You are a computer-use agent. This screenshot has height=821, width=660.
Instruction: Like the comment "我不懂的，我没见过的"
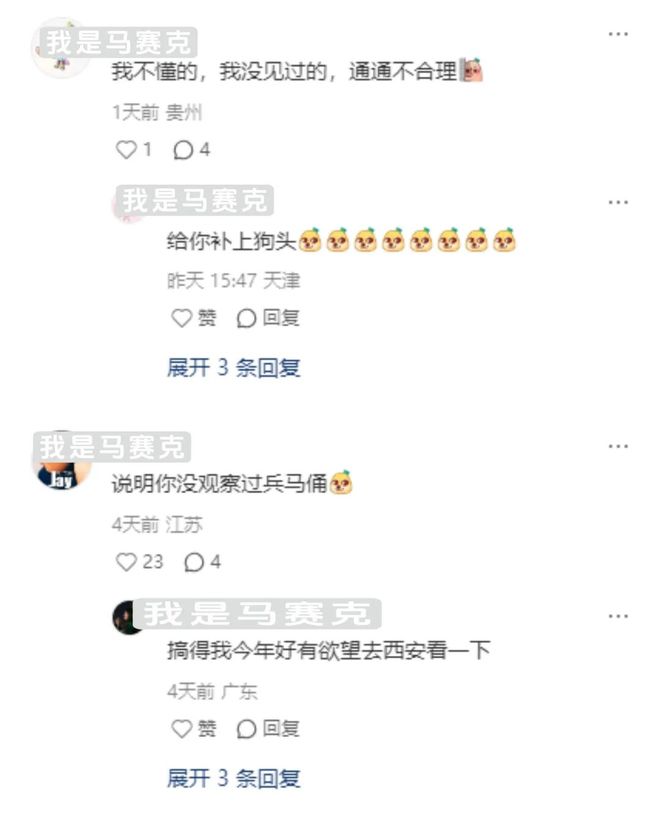point(127,150)
